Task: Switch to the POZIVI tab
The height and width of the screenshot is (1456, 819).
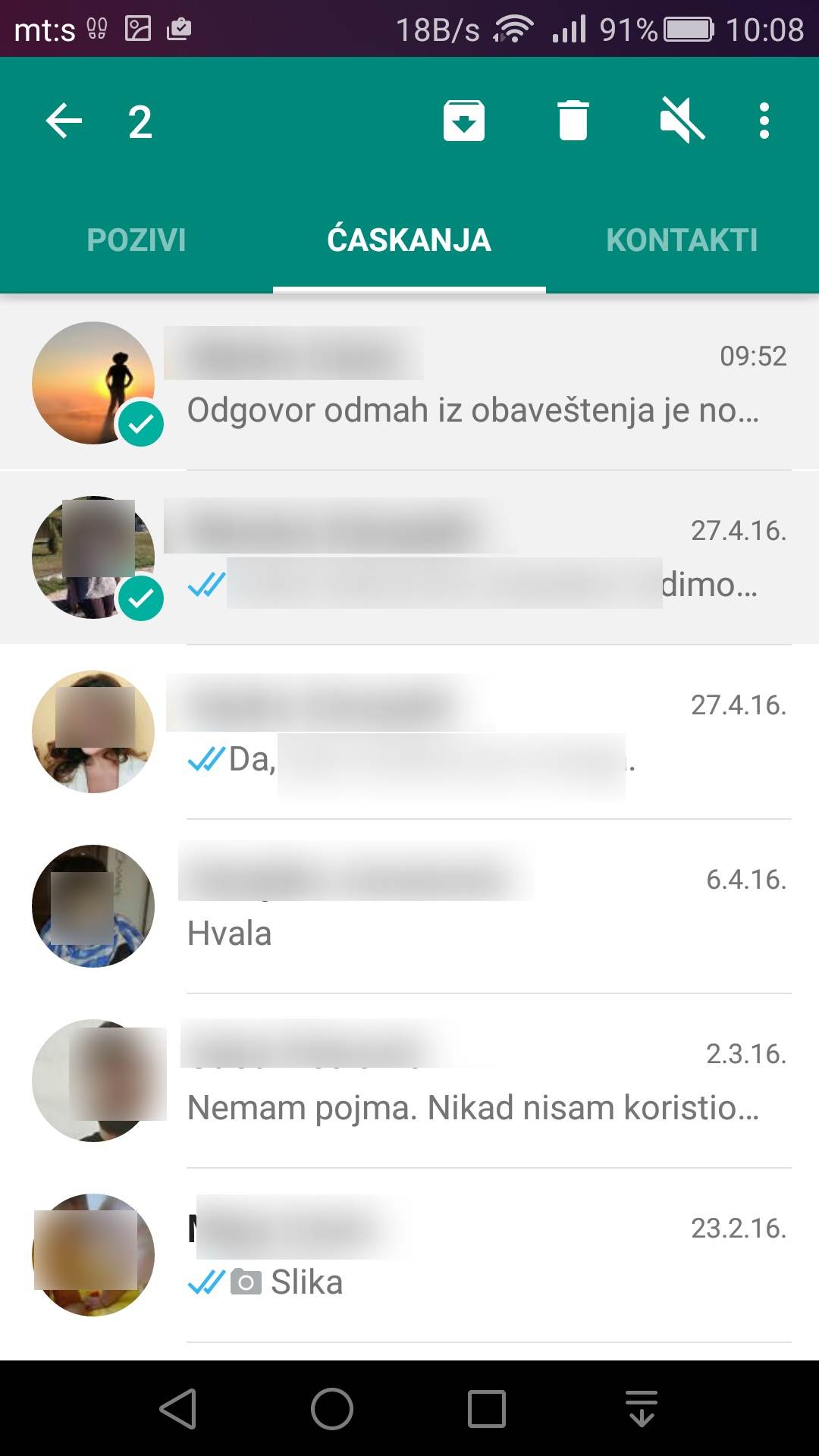Action: coord(136,240)
